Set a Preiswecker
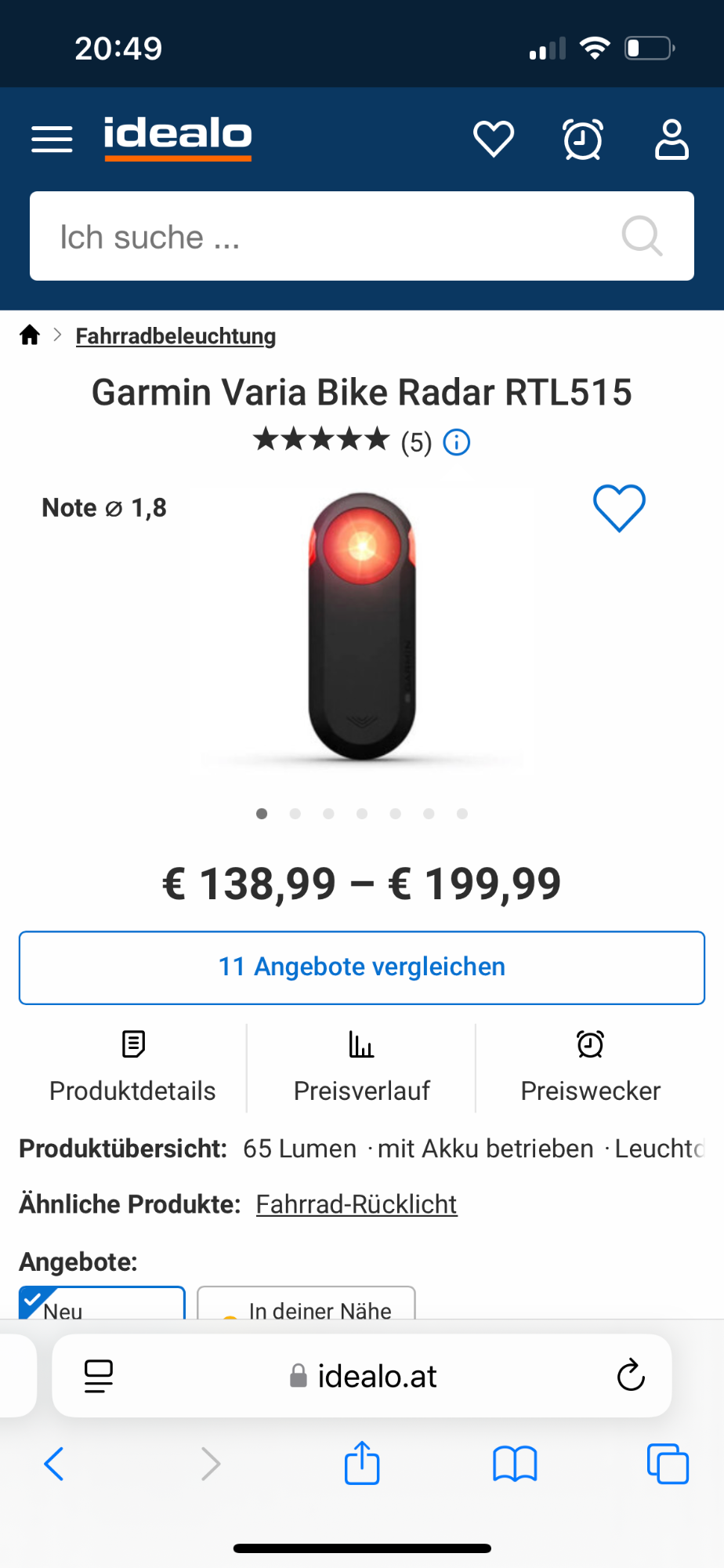The height and width of the screenshot is (1568, 724). 590,1067
